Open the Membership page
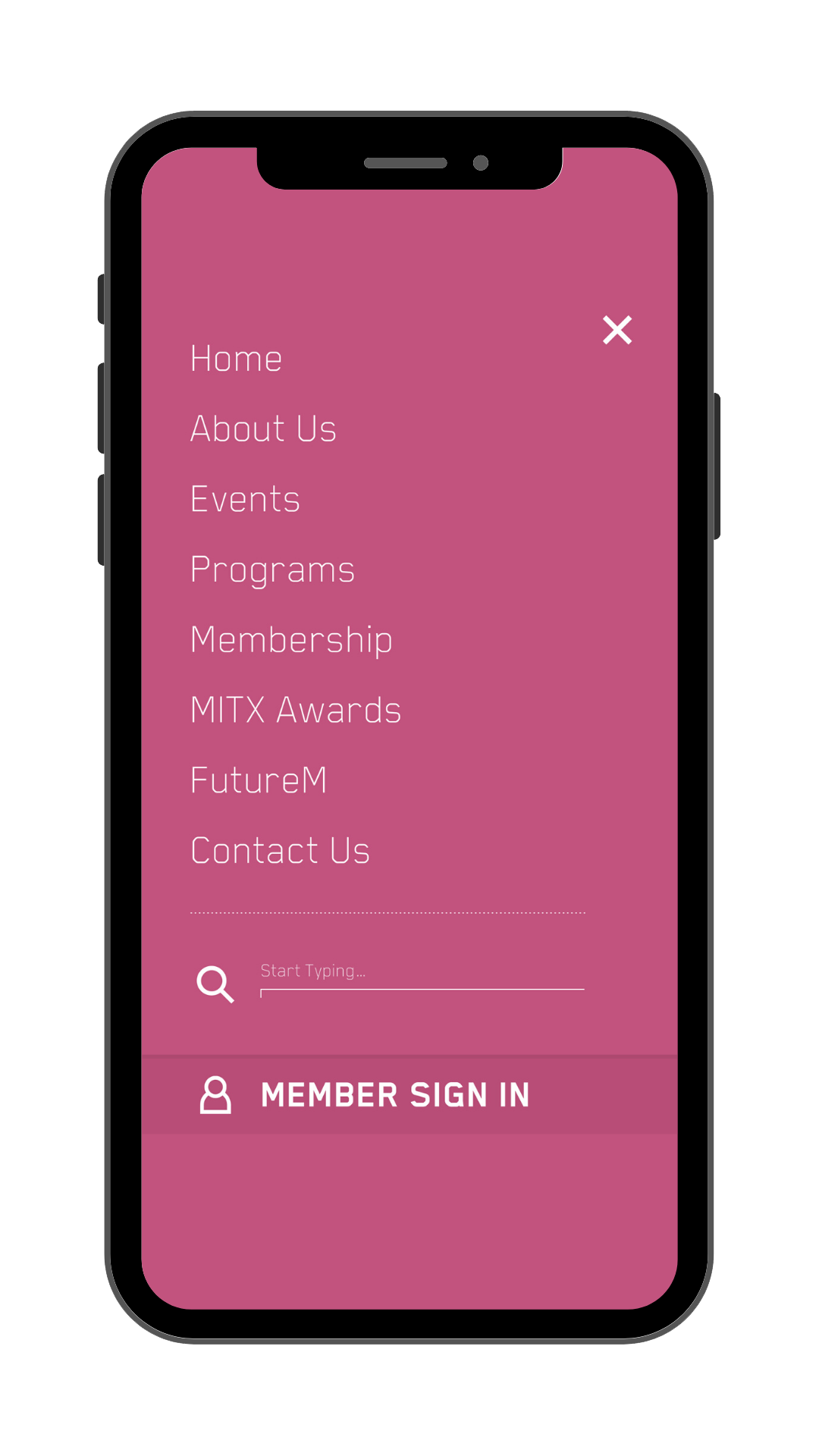Screen dimensions: 819x1456 [291, 641]
